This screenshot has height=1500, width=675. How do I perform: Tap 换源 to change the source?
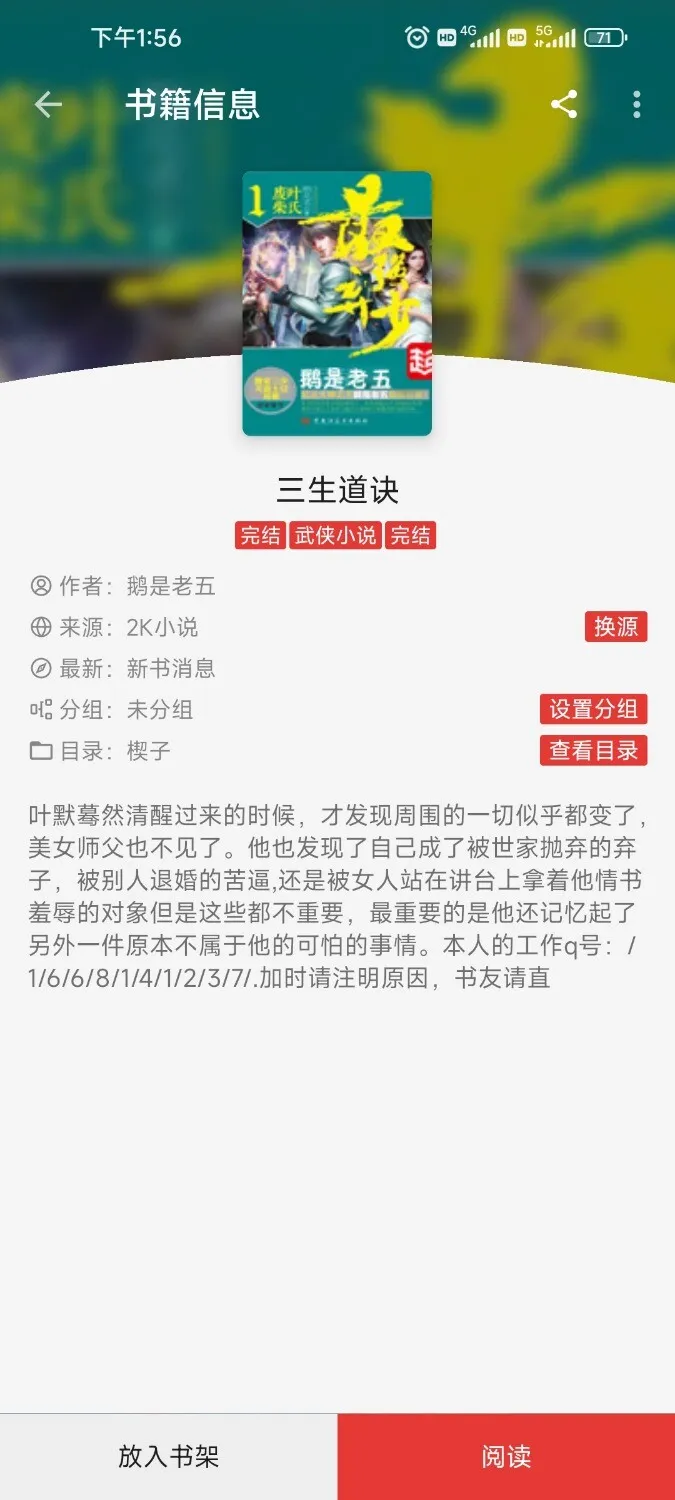point(616,627)
